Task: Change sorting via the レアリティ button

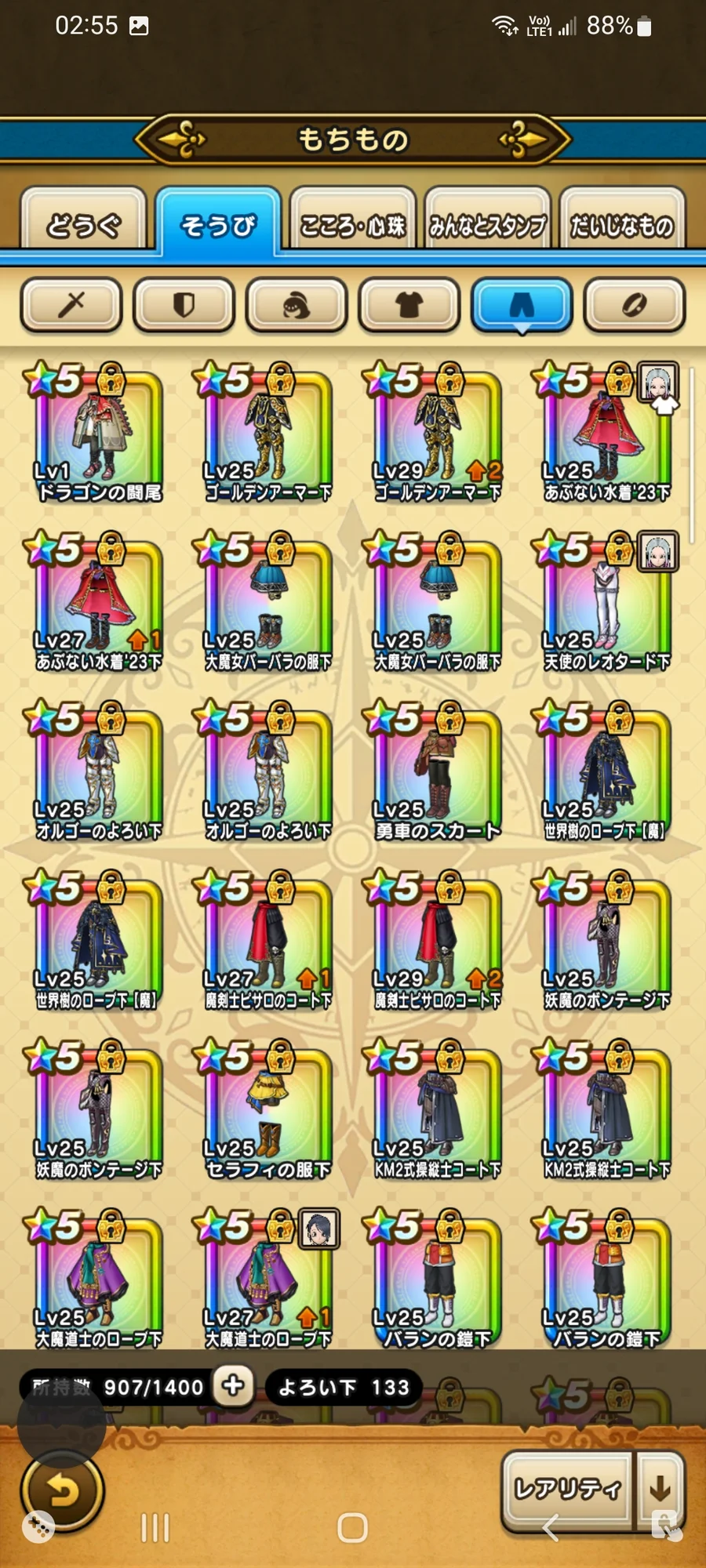Action: click(567, 1488)
